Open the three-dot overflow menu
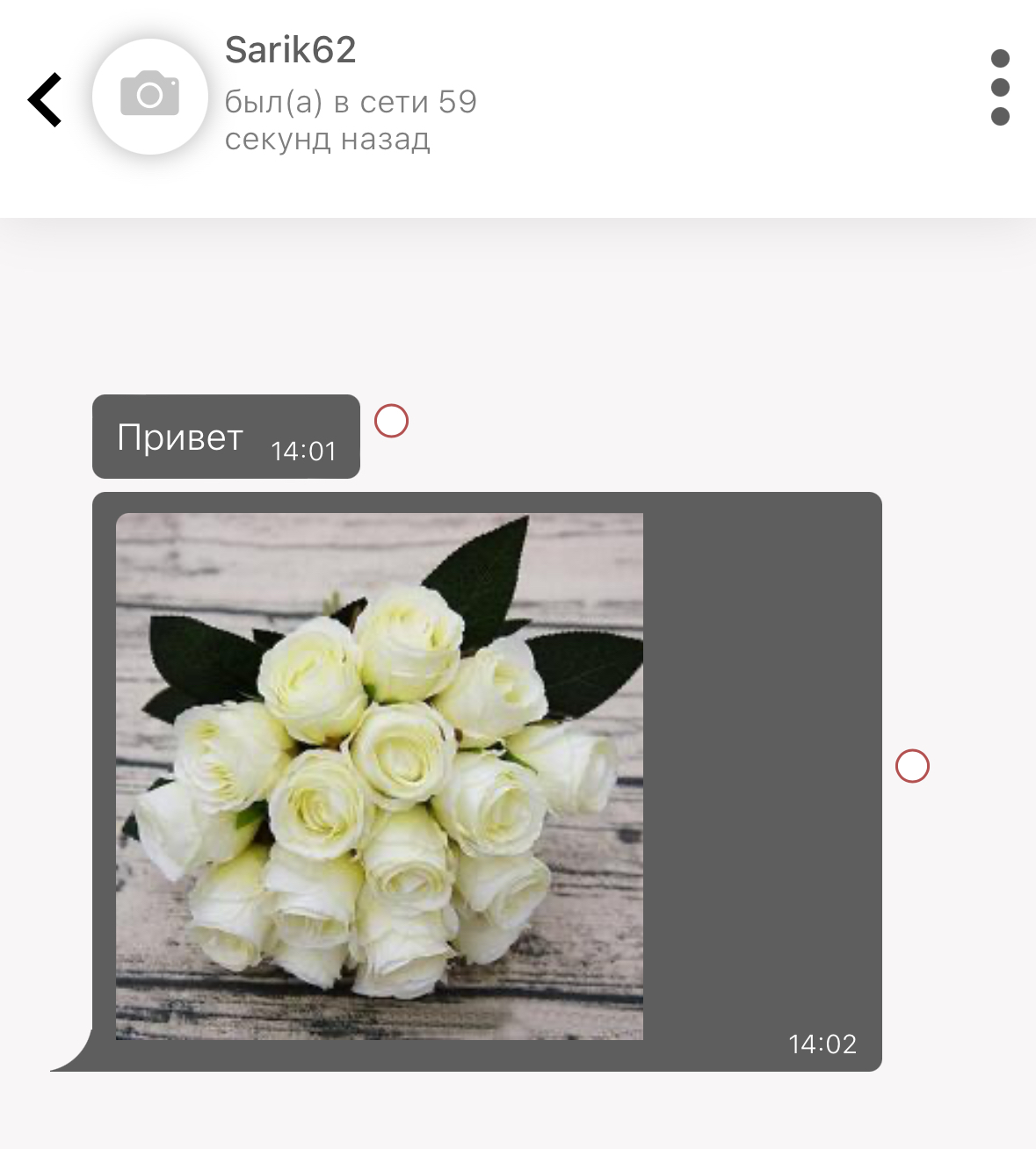The width and height of the screenshot is (1036, 1149). point(999,88)
